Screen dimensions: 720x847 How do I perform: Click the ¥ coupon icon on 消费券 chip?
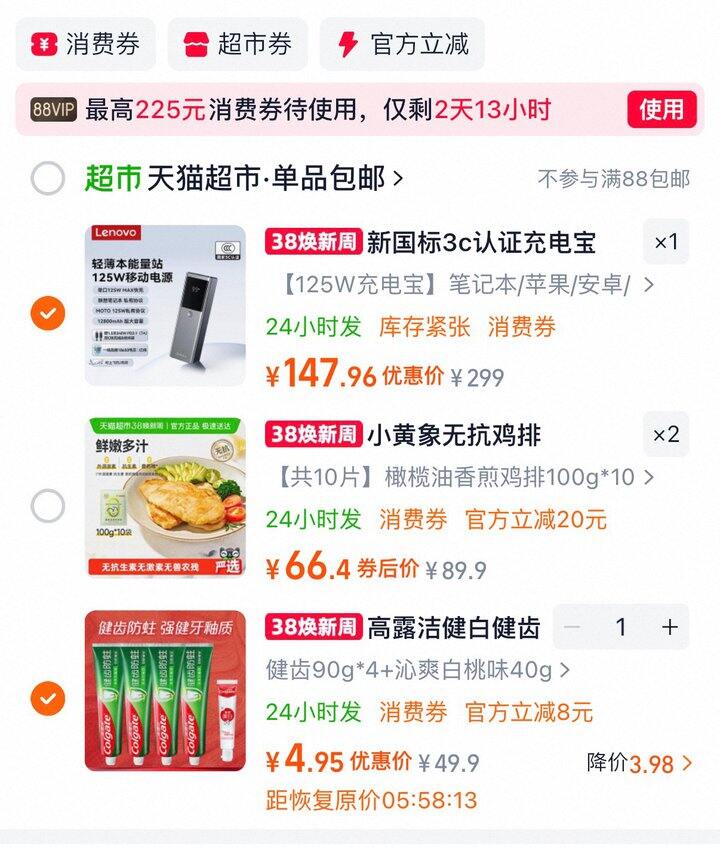tap(39, 44)
